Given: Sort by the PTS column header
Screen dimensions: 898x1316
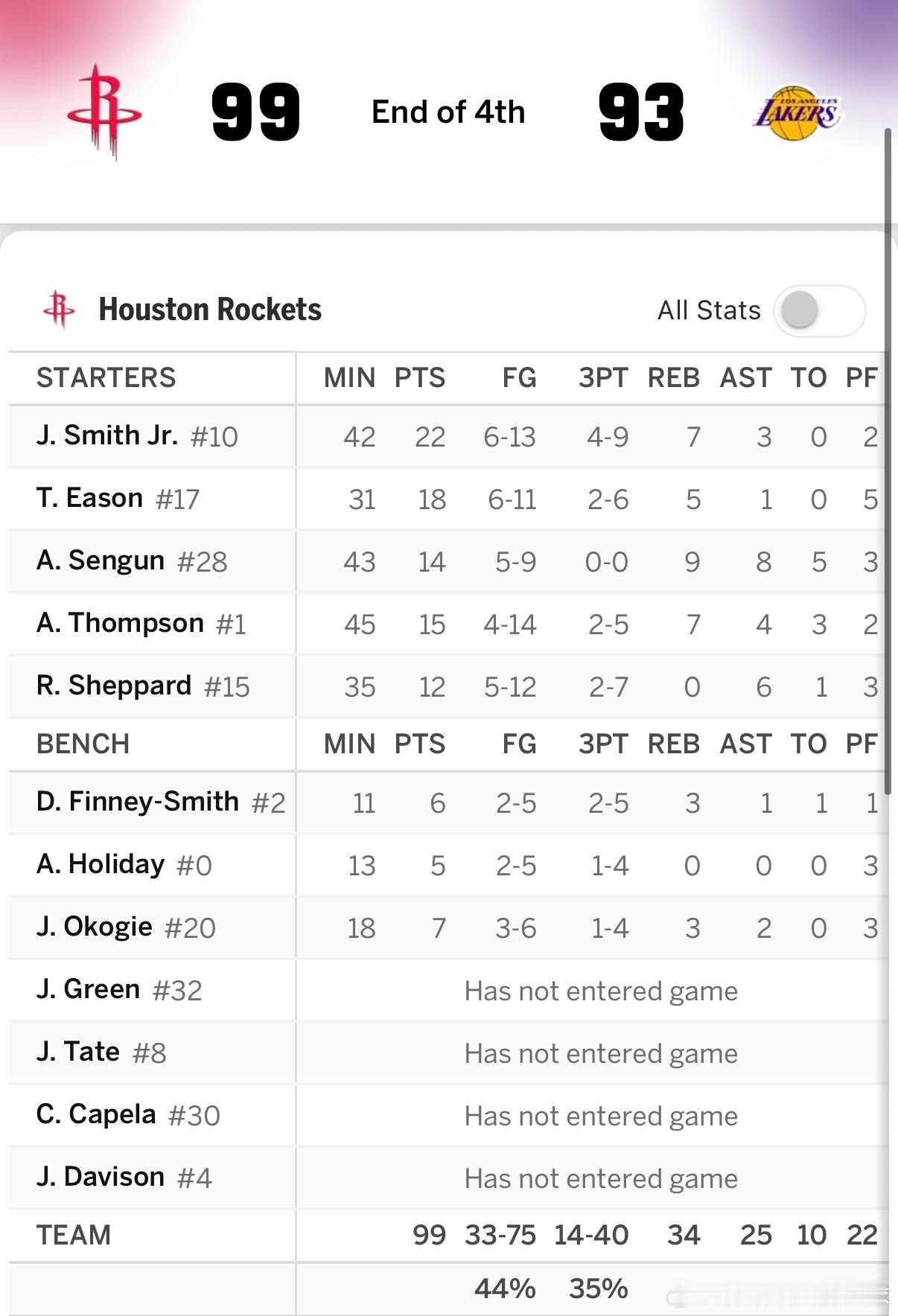Looking at the screenshot, I should coord(421,378).
